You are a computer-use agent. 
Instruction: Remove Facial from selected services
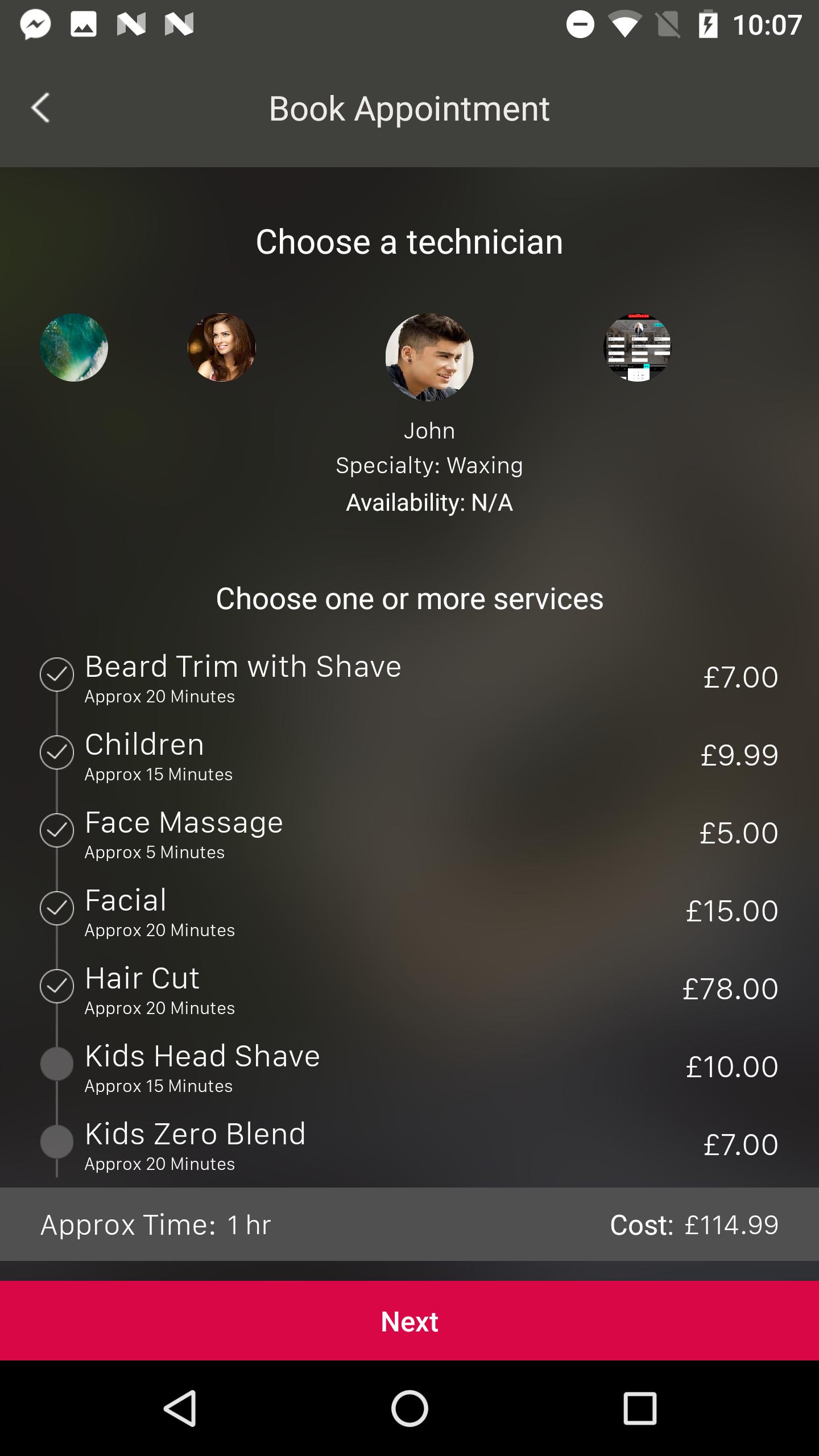(x=57, y=909)
